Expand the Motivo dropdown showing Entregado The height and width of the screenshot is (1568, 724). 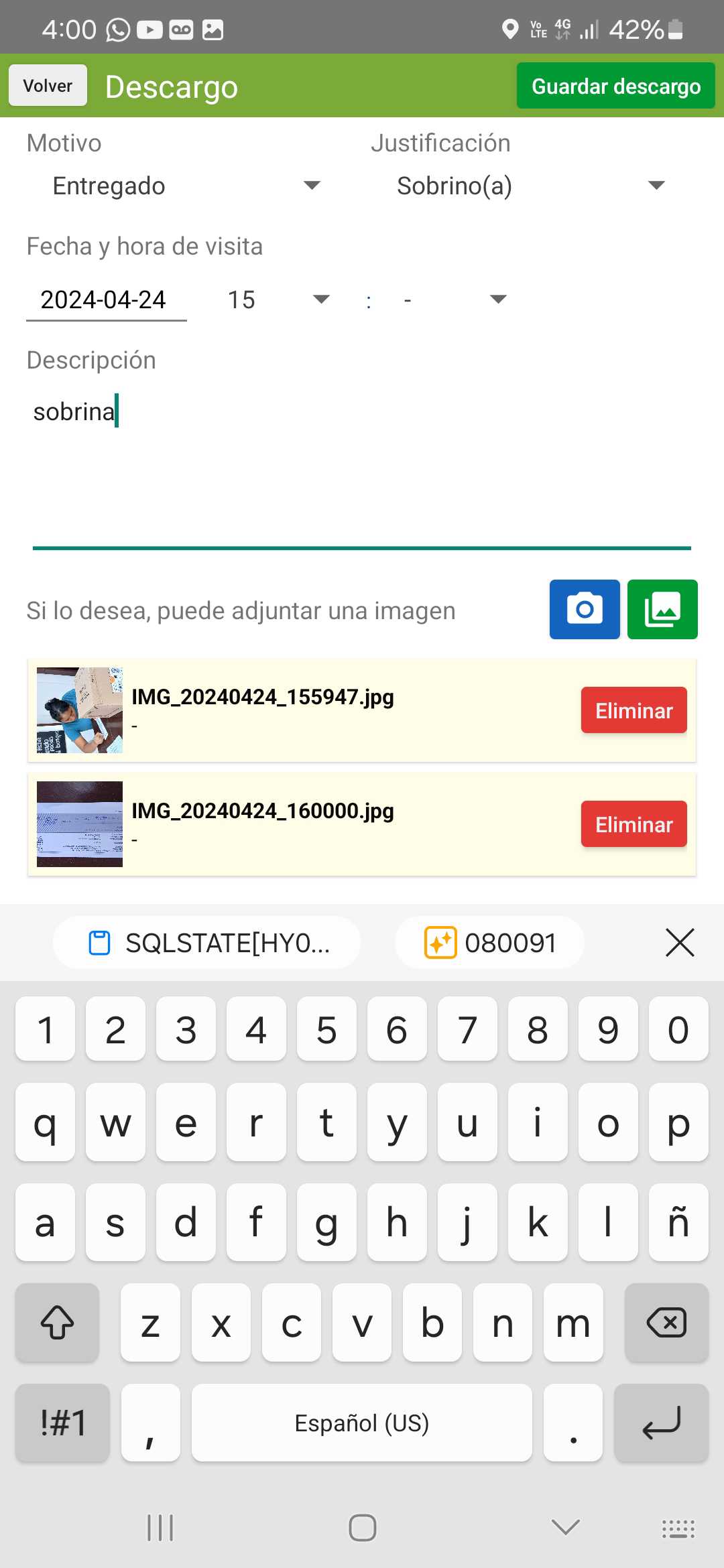[186, 186]
